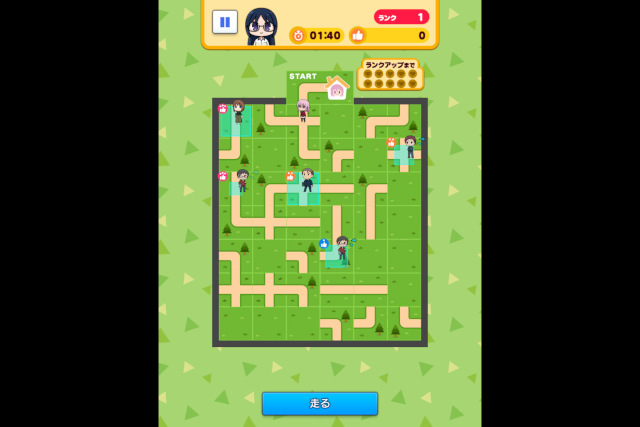This screenshot has height=427, width=640.
Task: Pause the game
Action: (x=225, y=21)
